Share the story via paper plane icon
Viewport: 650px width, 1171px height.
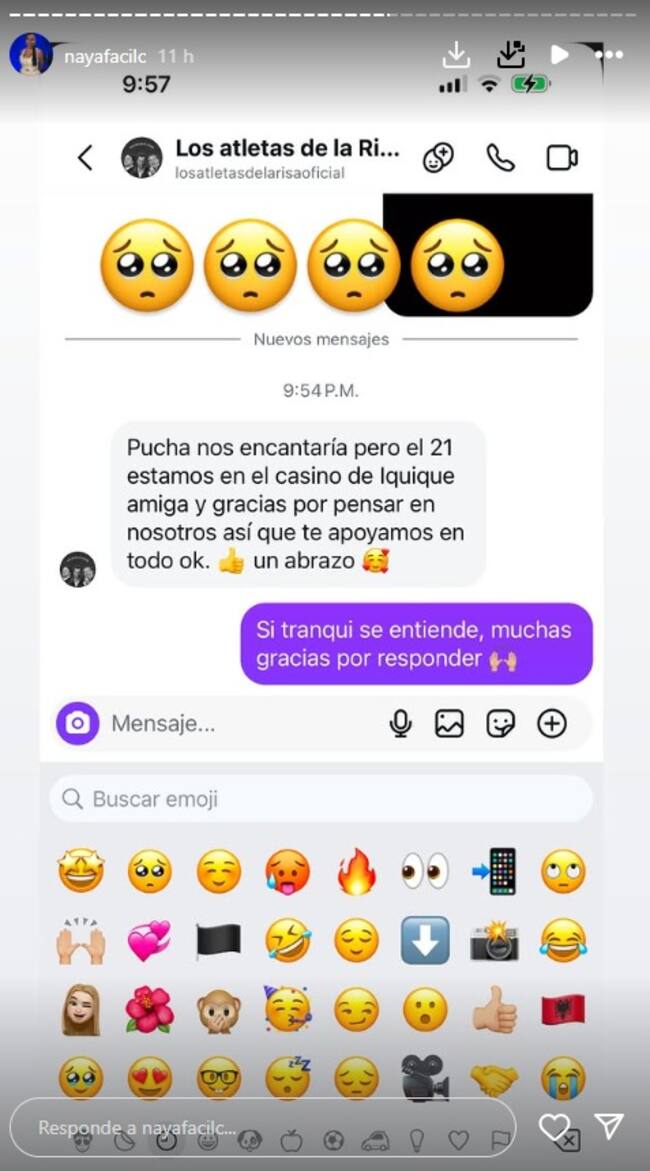pos(609,1126)
